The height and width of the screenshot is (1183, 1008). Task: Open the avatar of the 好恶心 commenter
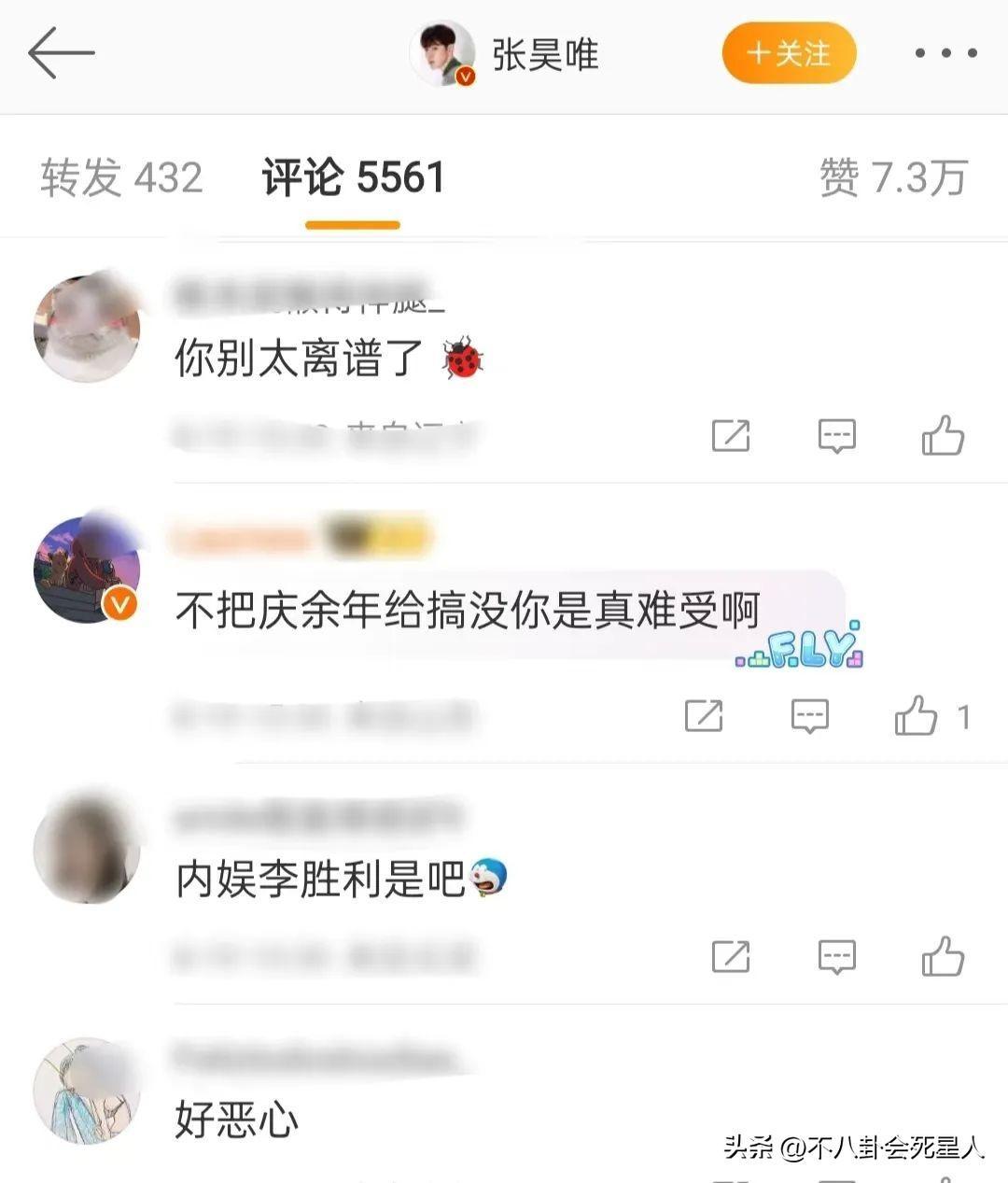(x=87, y=1091)
